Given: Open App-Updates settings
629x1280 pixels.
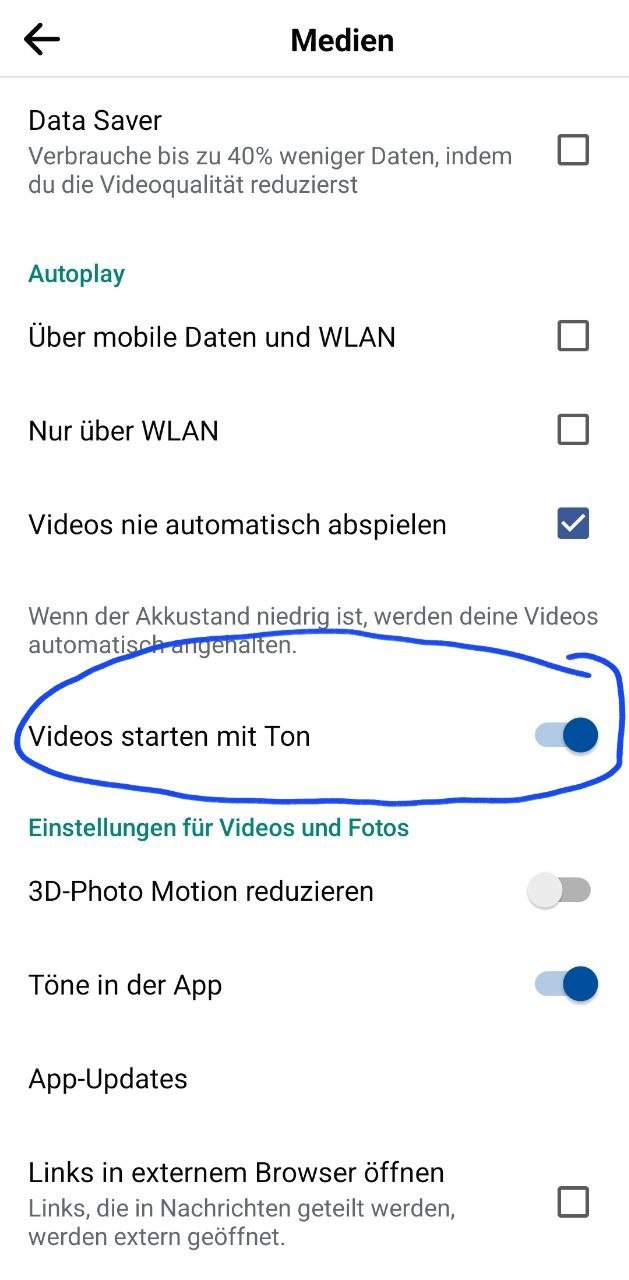Looking at the screenshot, I should click(108, 1079).
